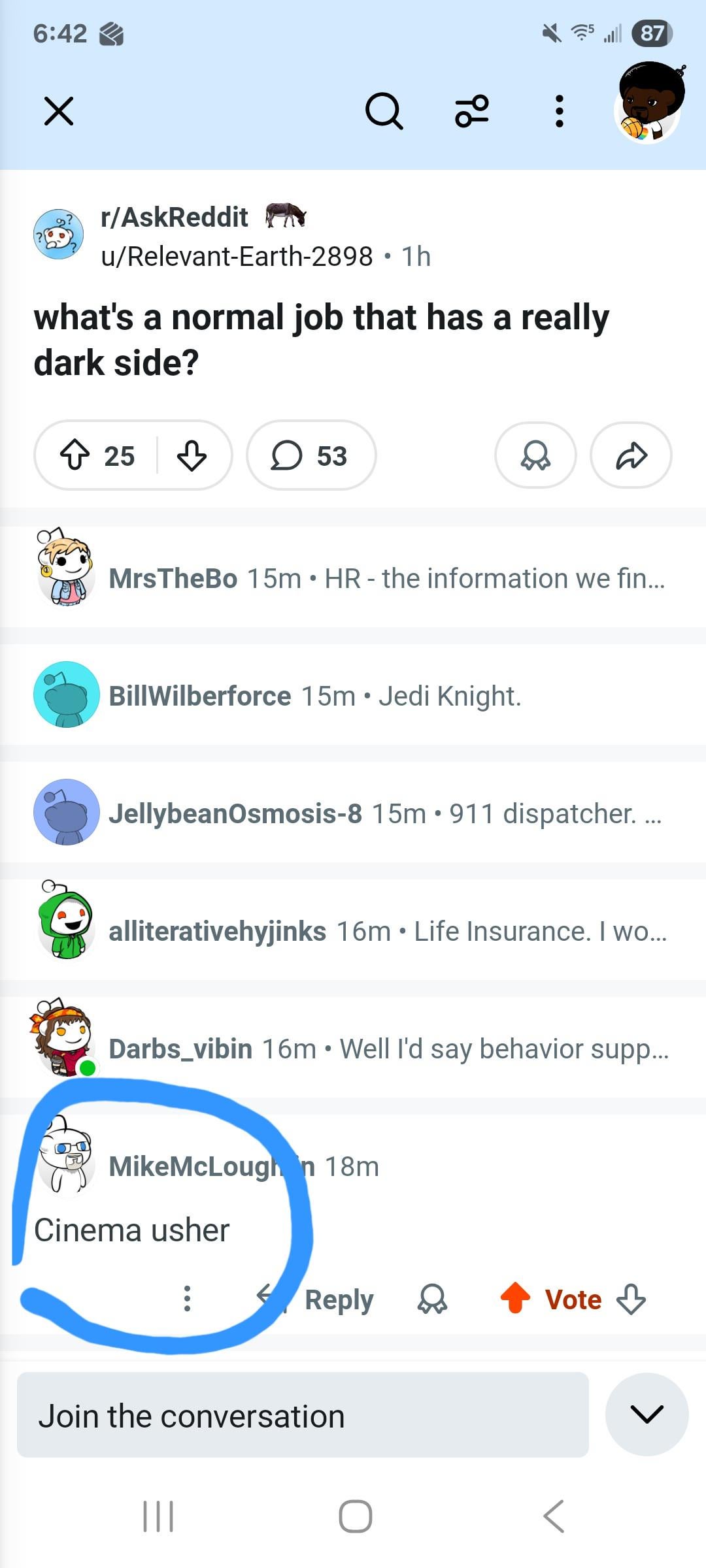
Task: Open the r/AskReddit community
Action: (175, 217)
